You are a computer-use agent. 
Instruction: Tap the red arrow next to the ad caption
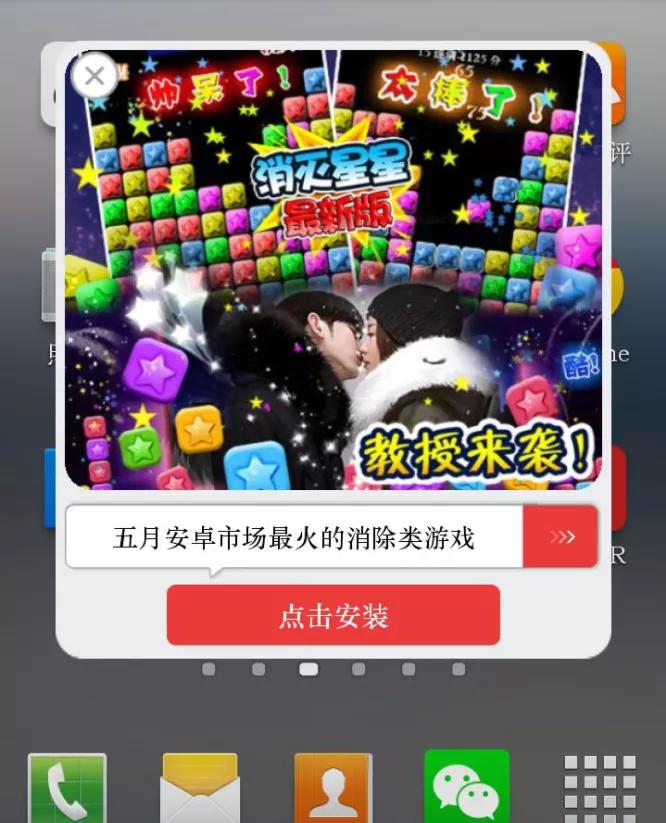560,537
